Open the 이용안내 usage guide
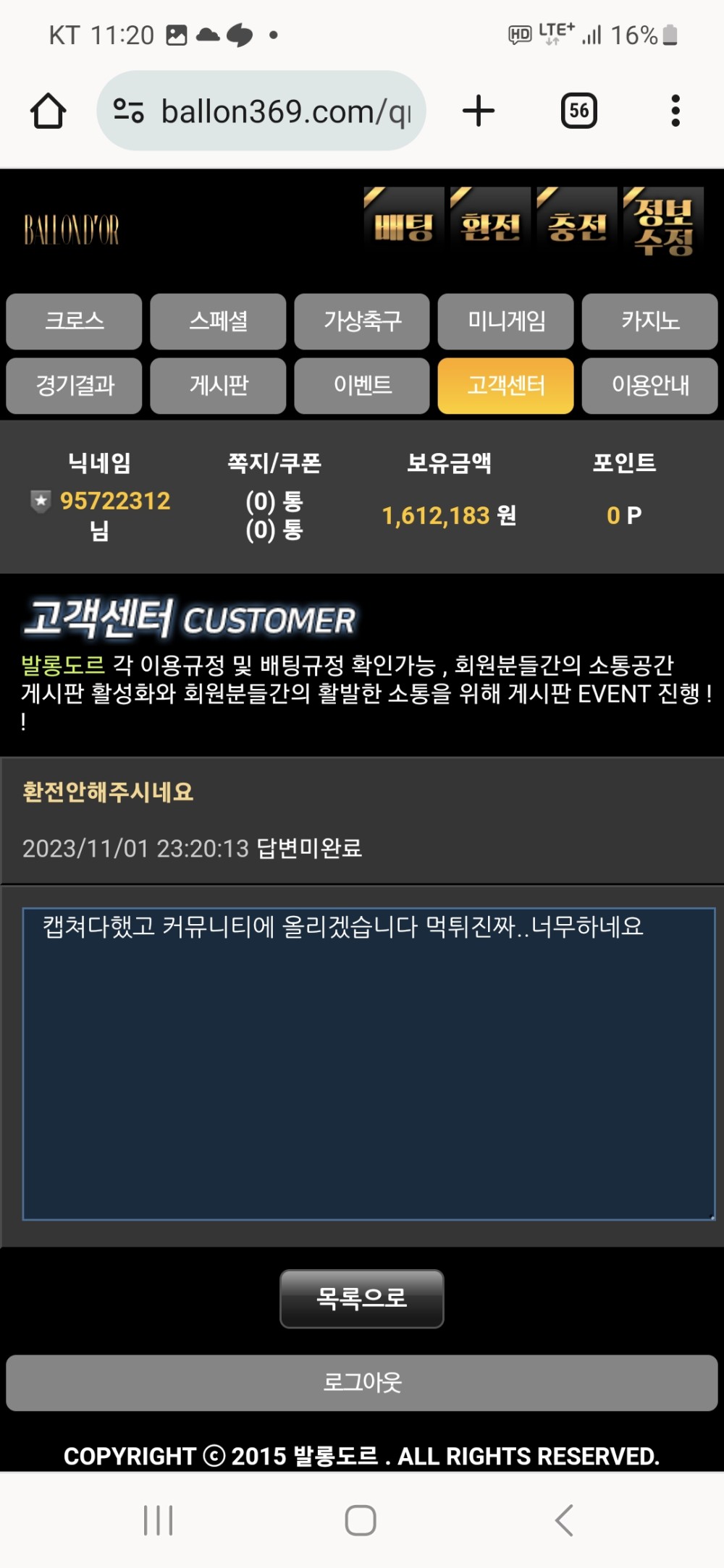The image size is (724, 1568). pyautogui.click(x=649, y=386)
